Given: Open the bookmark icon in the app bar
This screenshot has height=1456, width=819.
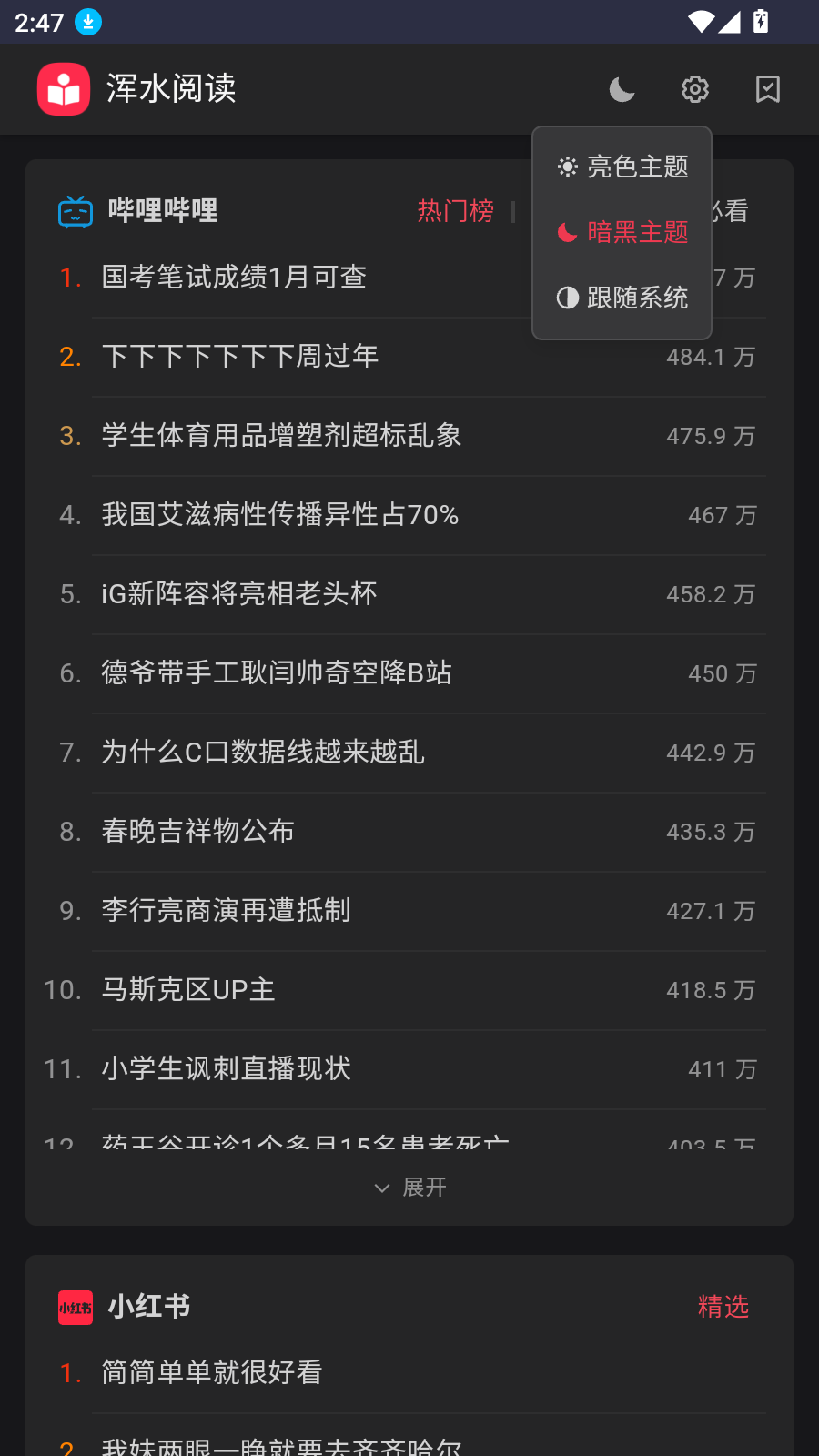Looking at the screenshot, I should coord(768,89).
